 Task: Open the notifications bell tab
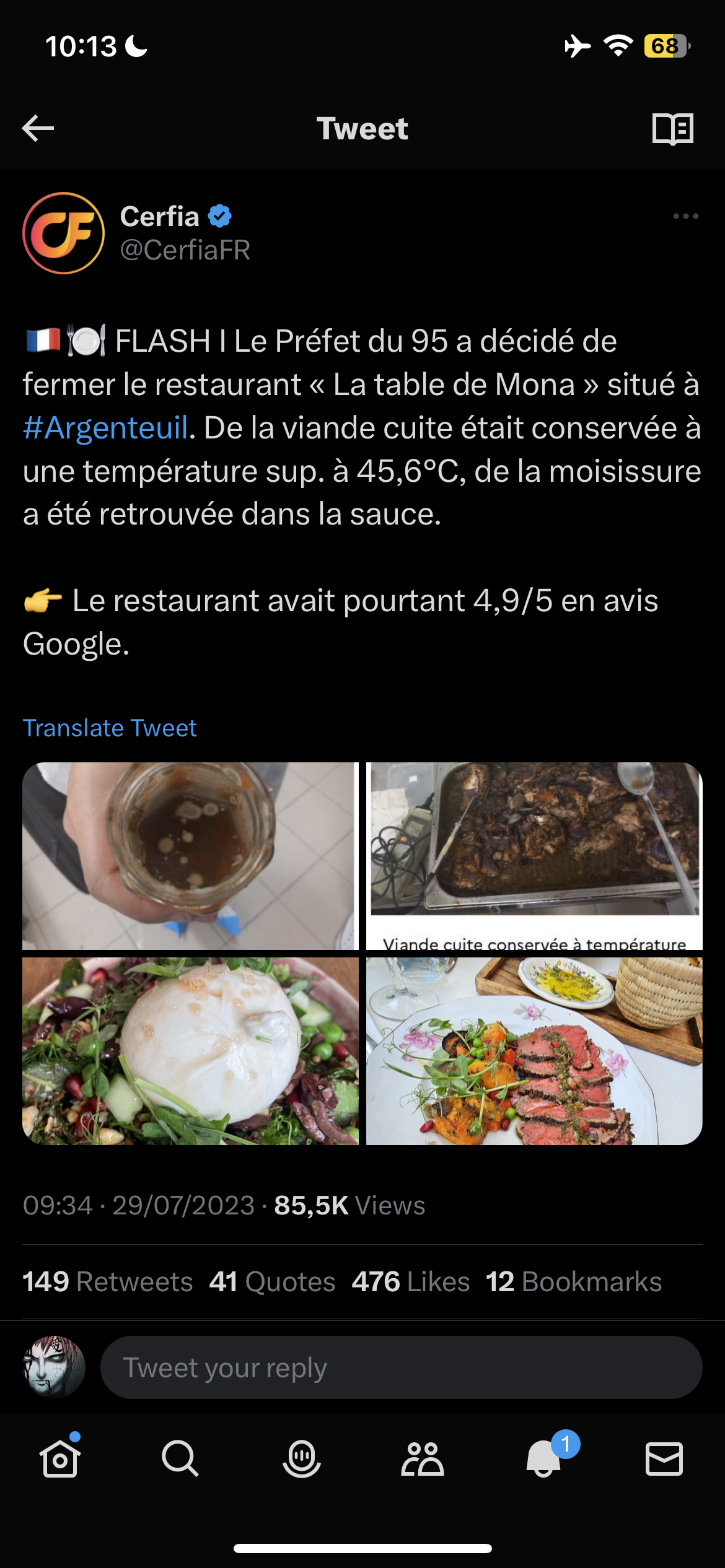click(x=543, y=1459)
